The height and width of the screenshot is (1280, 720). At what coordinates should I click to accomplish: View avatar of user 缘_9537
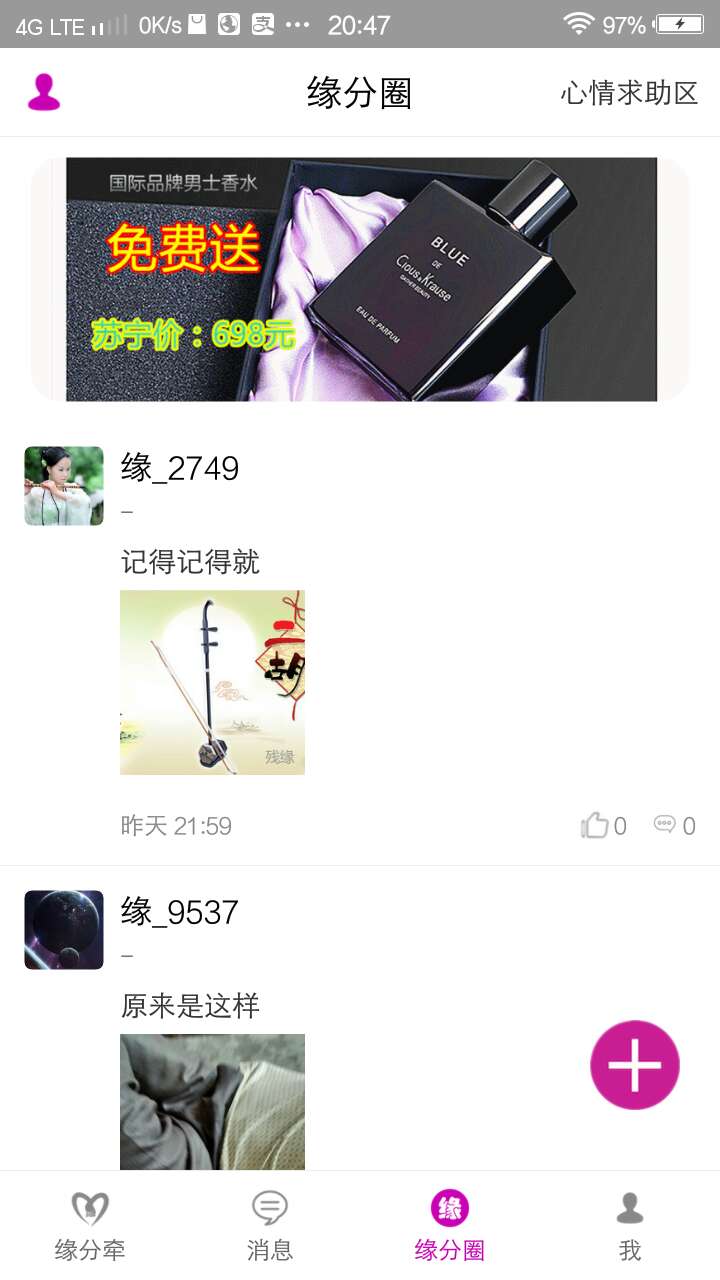(64, 930)
